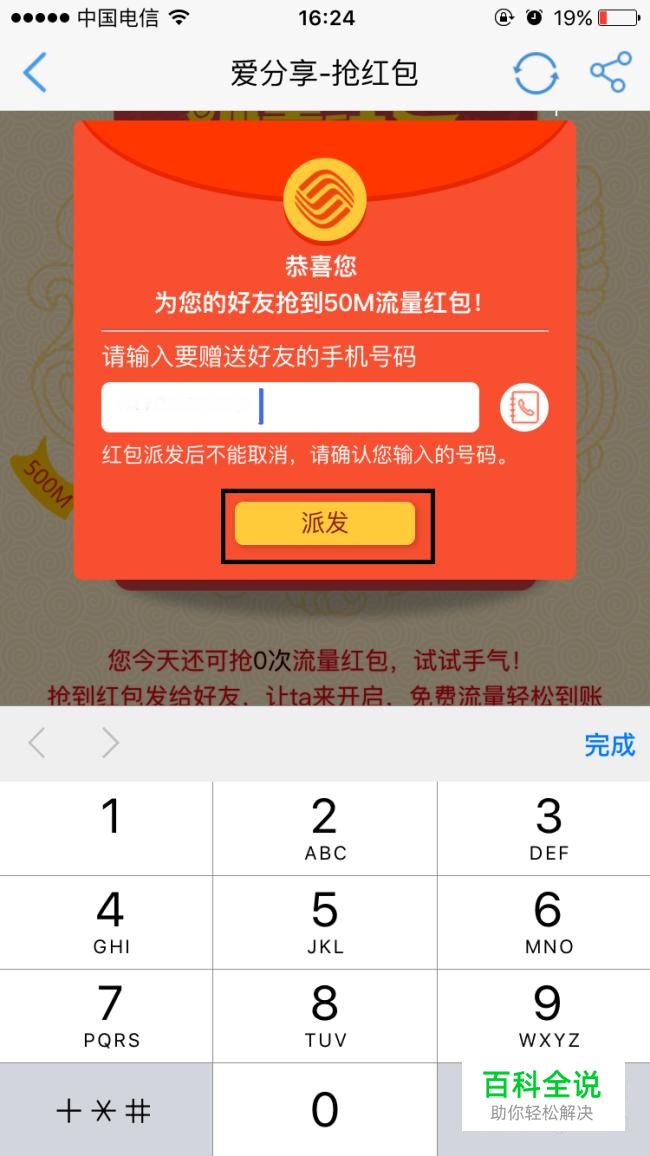Tap the phone number input field
This screenshot has height=1156, width=650.
point(290,407)
